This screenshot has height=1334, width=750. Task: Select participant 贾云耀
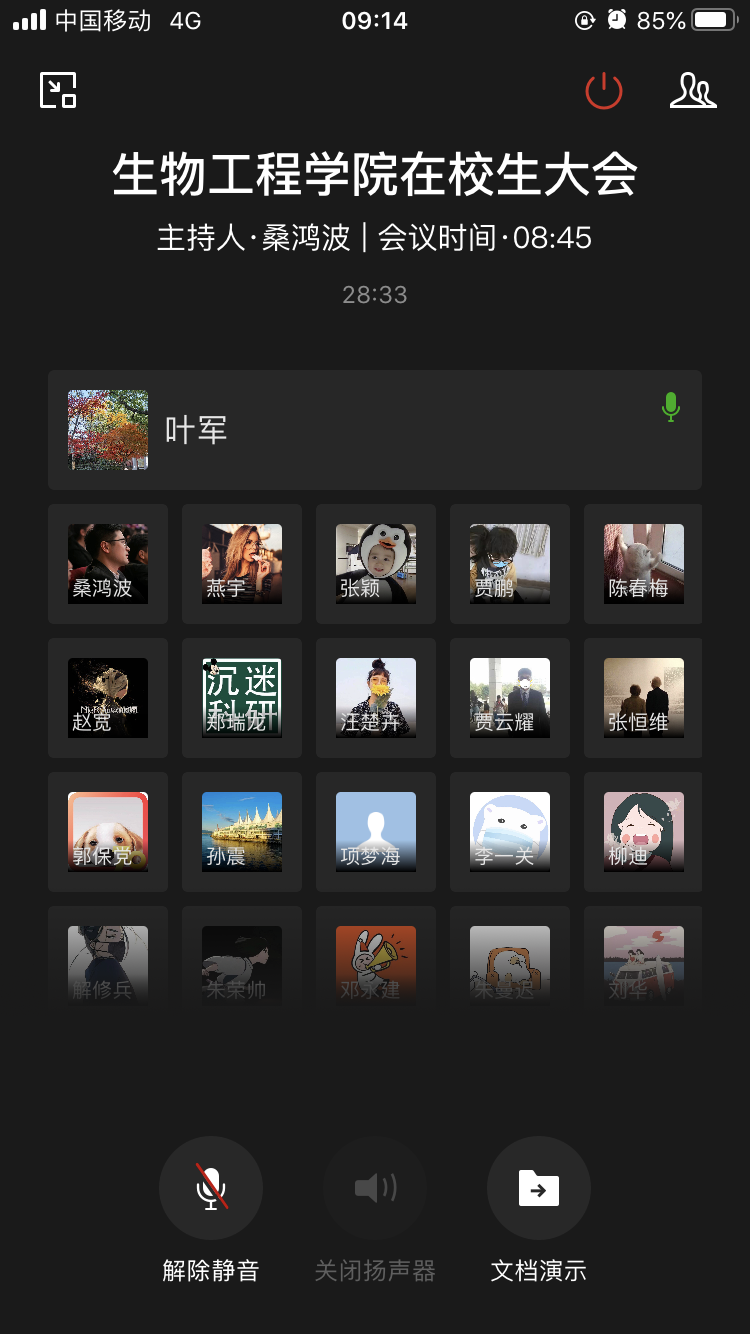point(510,698)
